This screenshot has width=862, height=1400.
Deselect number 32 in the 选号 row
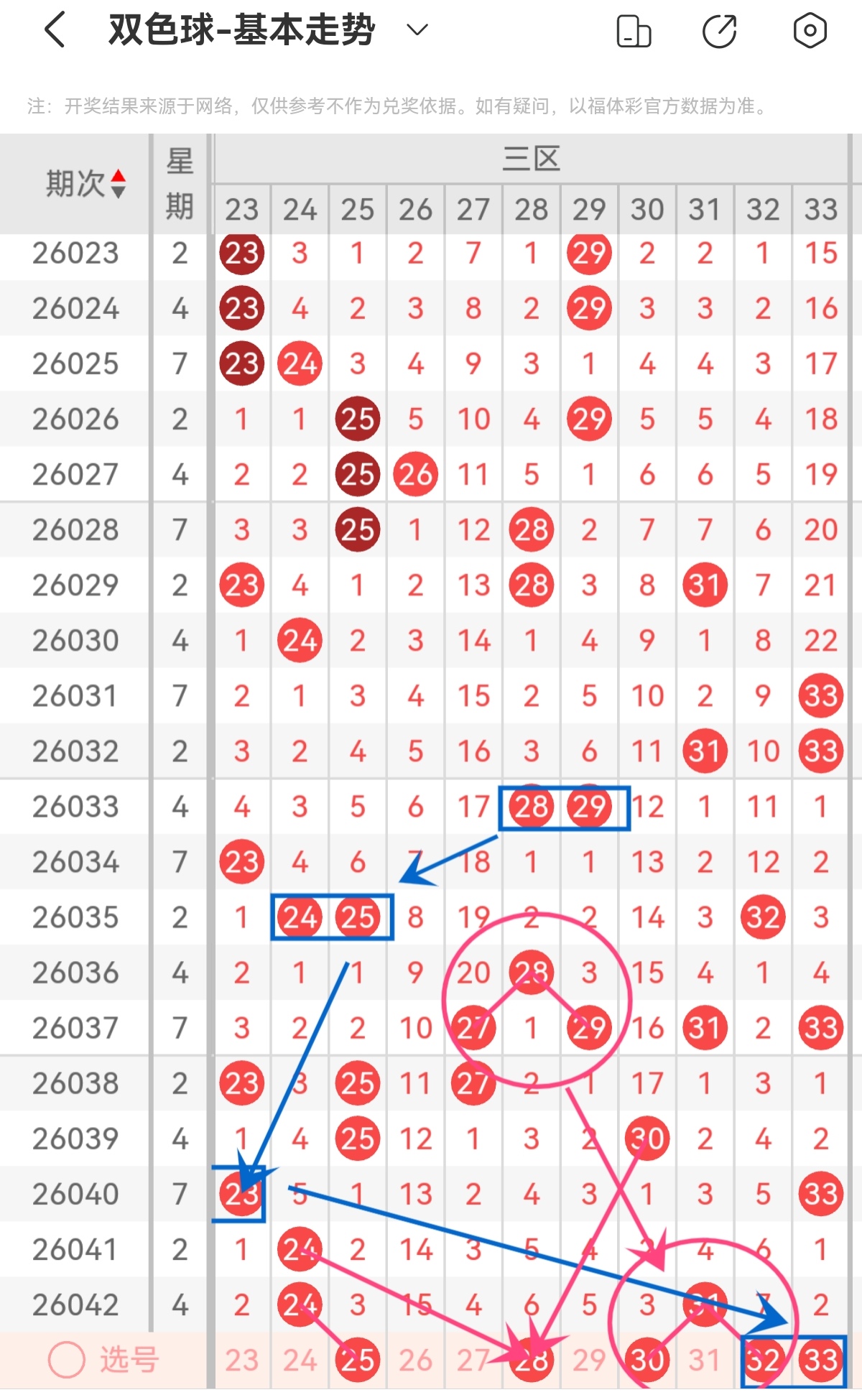763,1360
